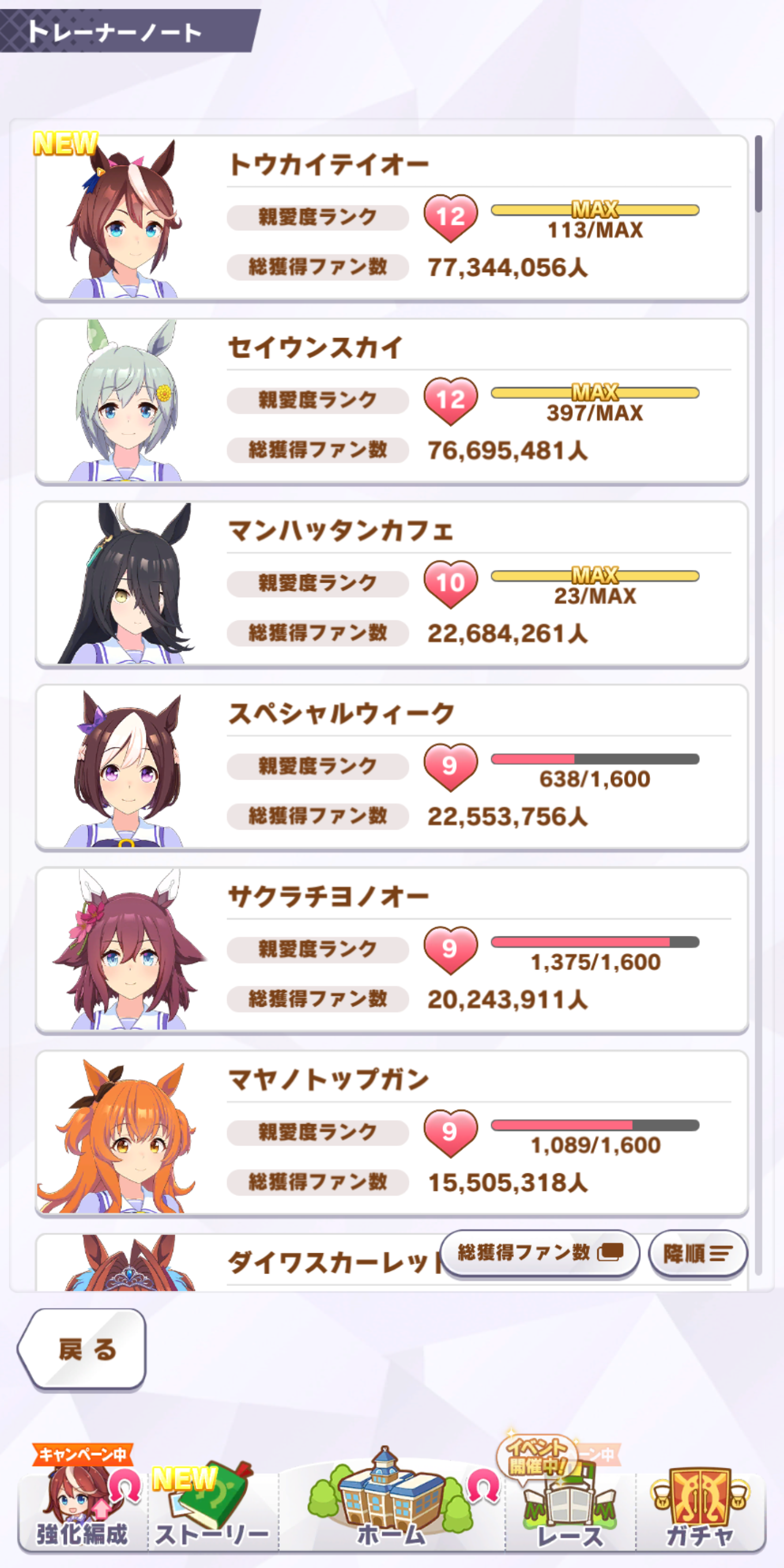Image resolution: width=784 pixels, height=1568 pixels.
Task: Open セイウンスカイ's trainer note entry
Action: 391,401
